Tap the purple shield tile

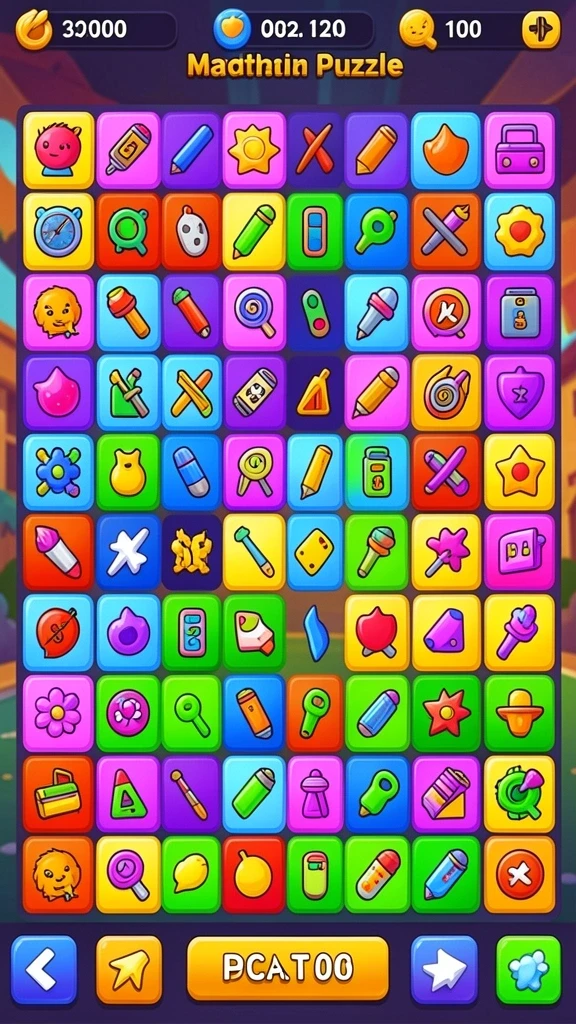click(x=520, y=393)
